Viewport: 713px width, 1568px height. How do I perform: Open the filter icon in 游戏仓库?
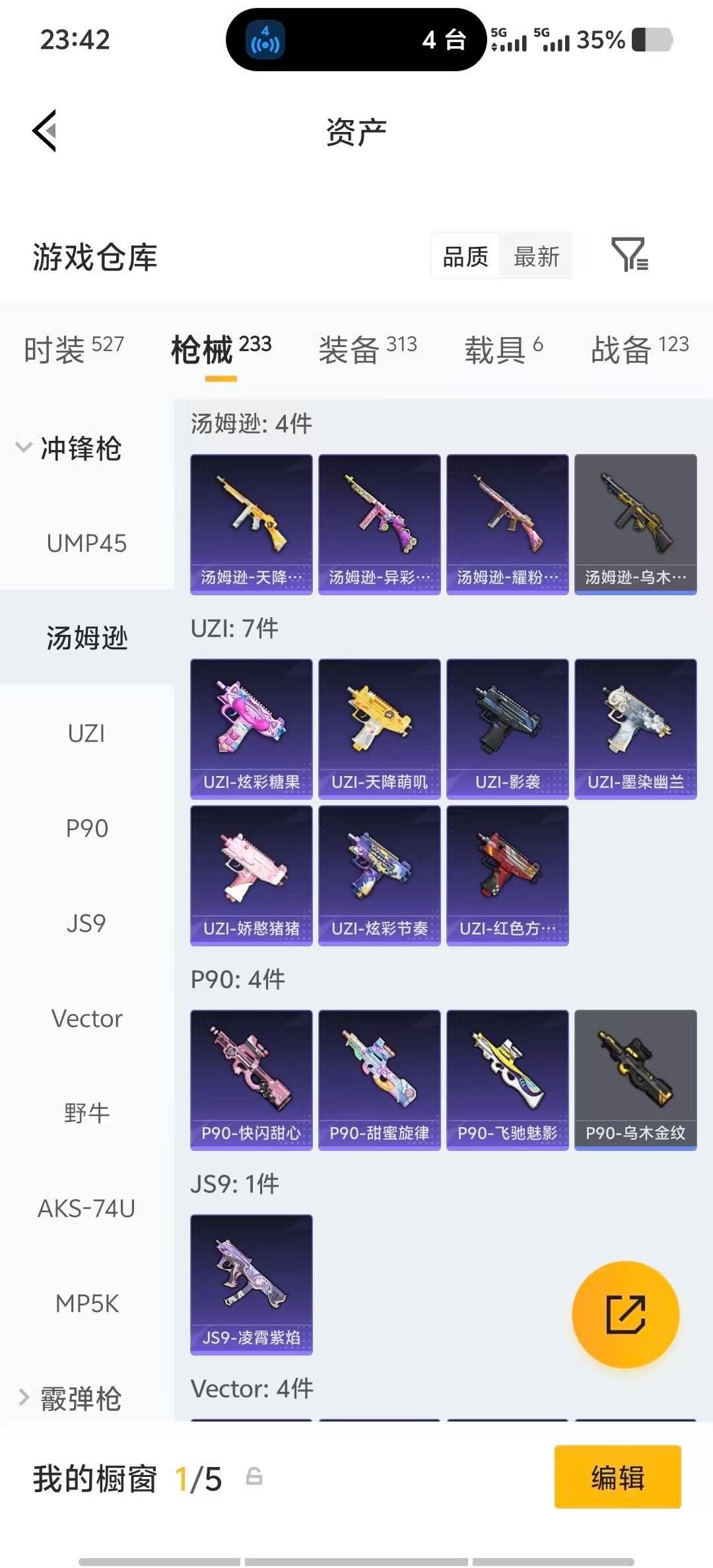629,255
